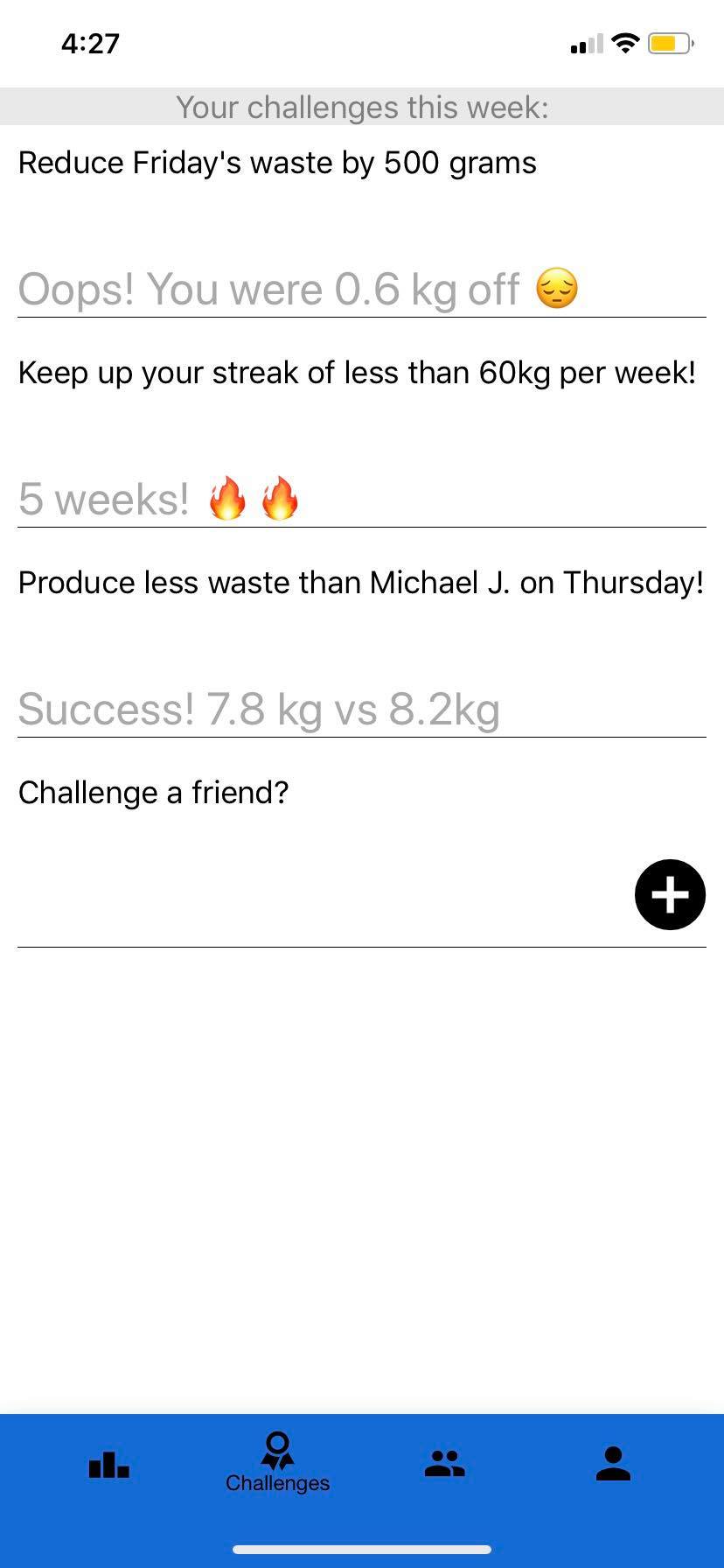Tap the second fire emoji in streak result
Image resolution: width=724 pixels, height=1568 pixels.
click(280, 499)
